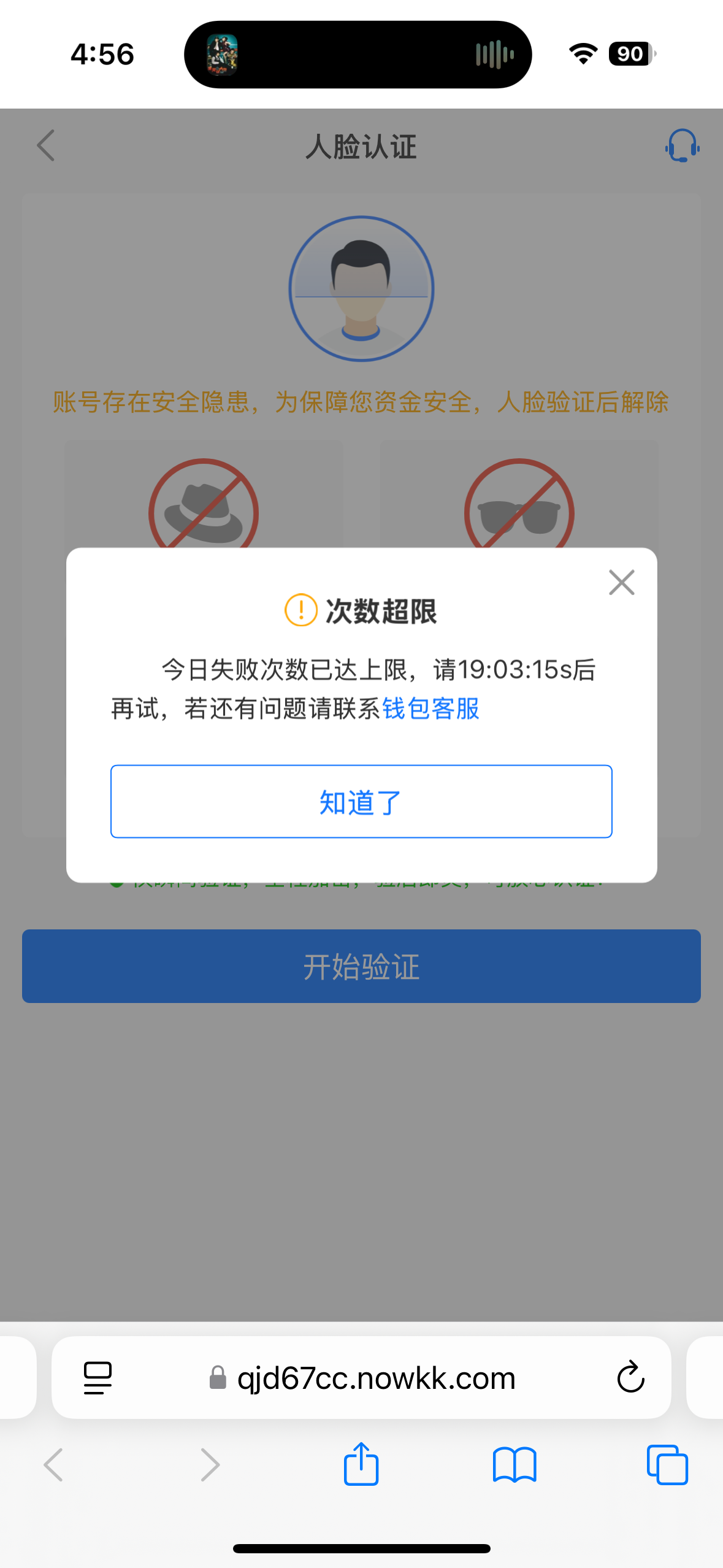Open the 钱包客服 link
Image resolution: width=723 pixels, height=1568 pixels.
point(430,709)
